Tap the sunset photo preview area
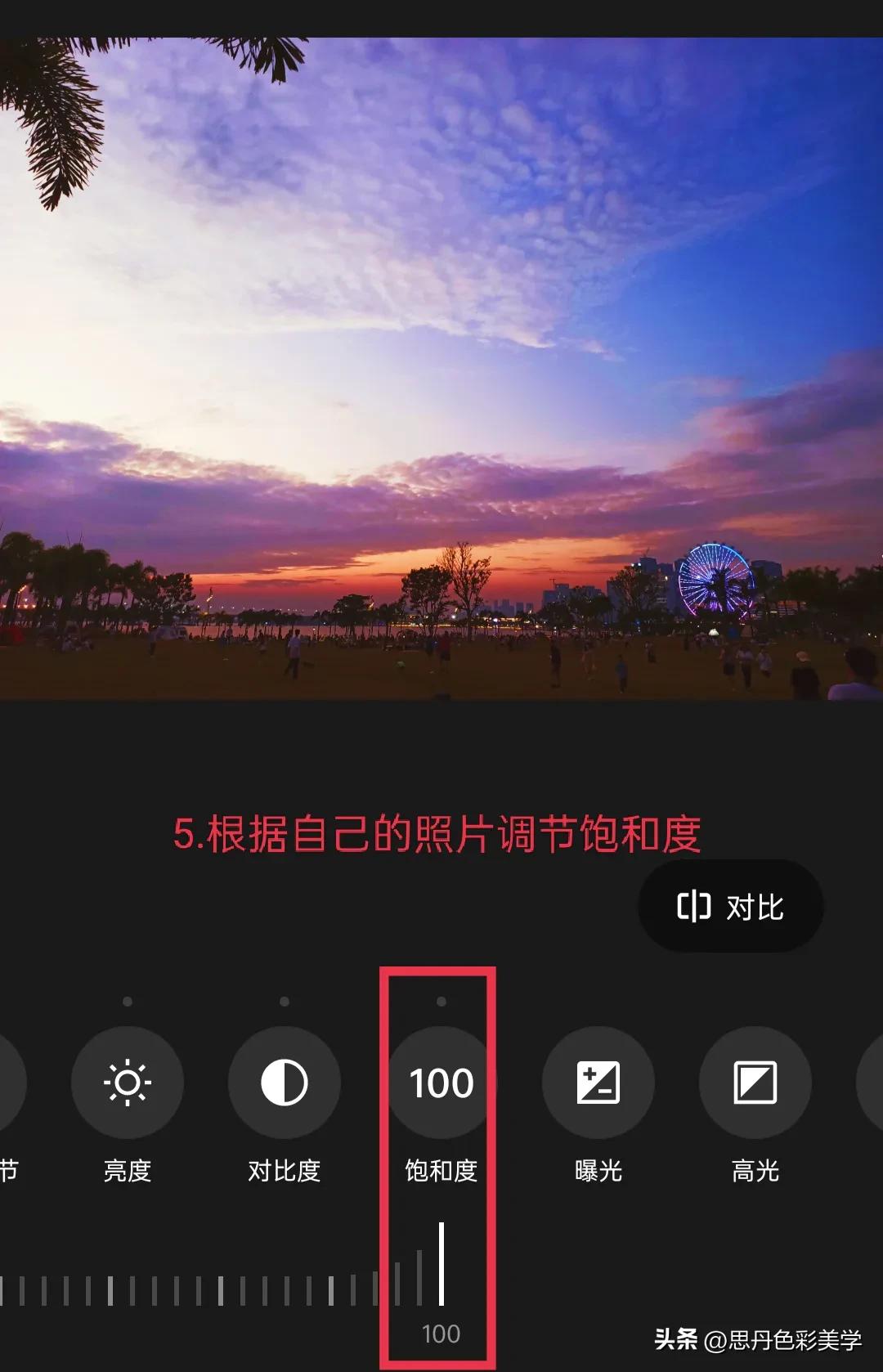 (441, 352)
